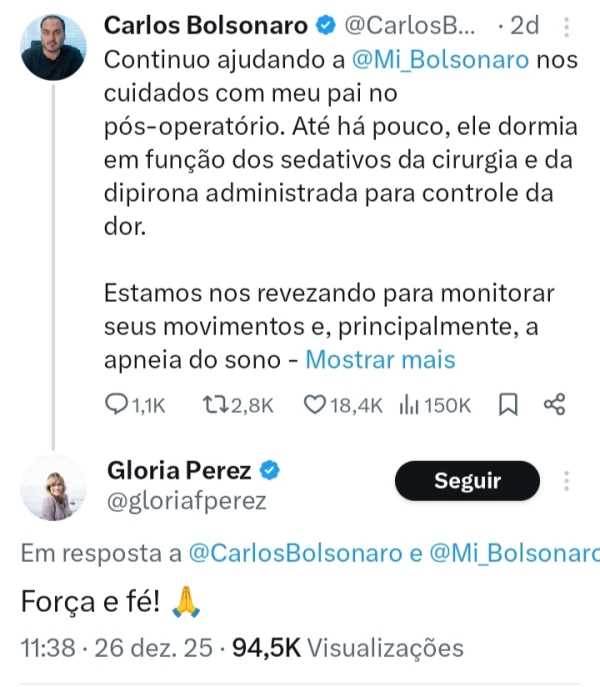The image size is (600, 687).
Task: Share Carlos Bolsonaro's post
Action: point(554,404)
